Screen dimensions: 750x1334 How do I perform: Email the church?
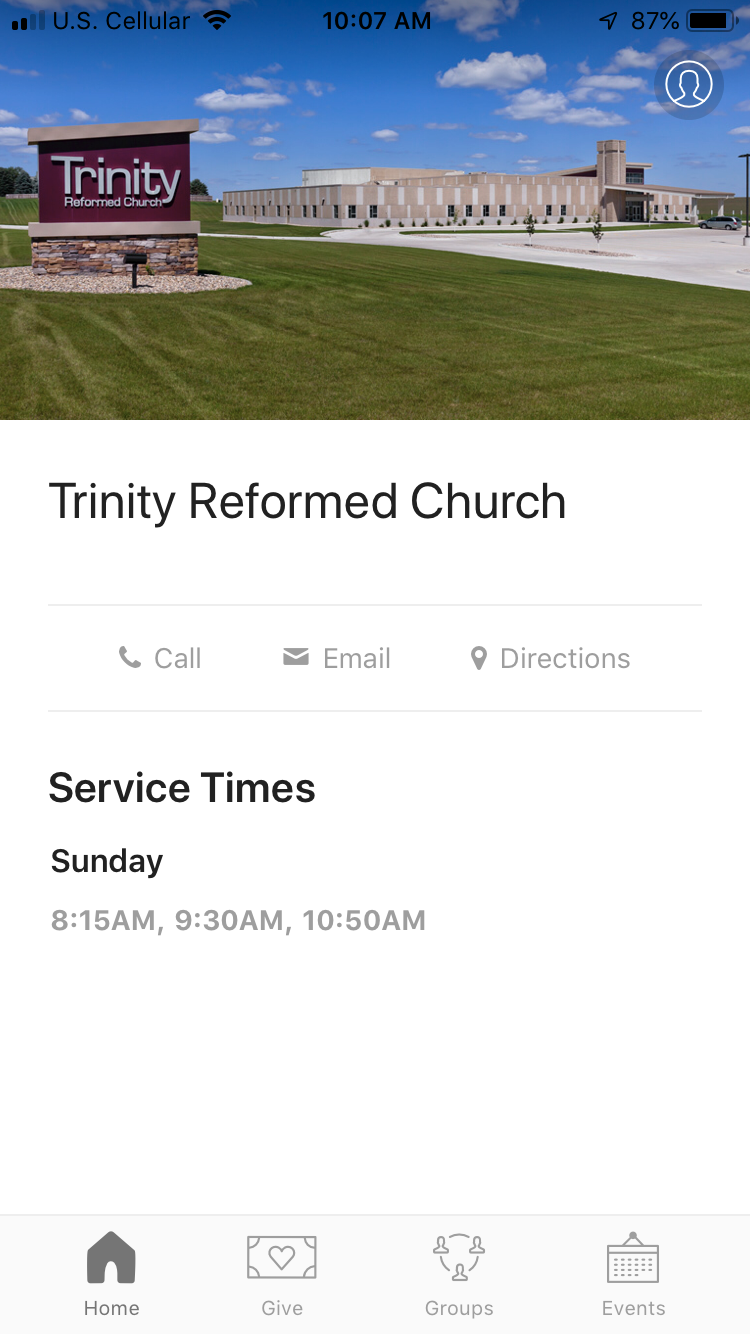pos(337,658)
